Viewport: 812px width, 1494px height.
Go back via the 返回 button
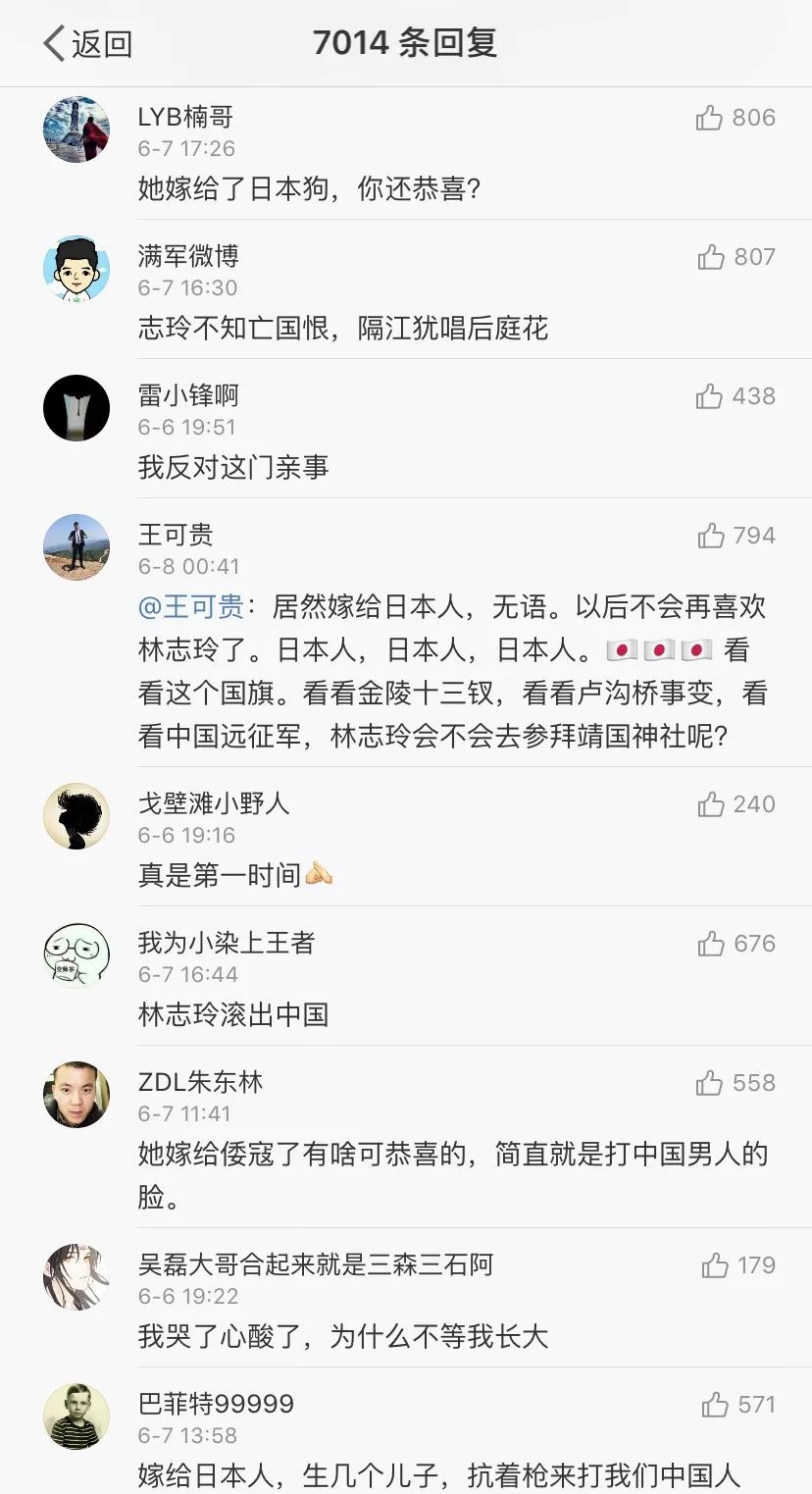87,44
